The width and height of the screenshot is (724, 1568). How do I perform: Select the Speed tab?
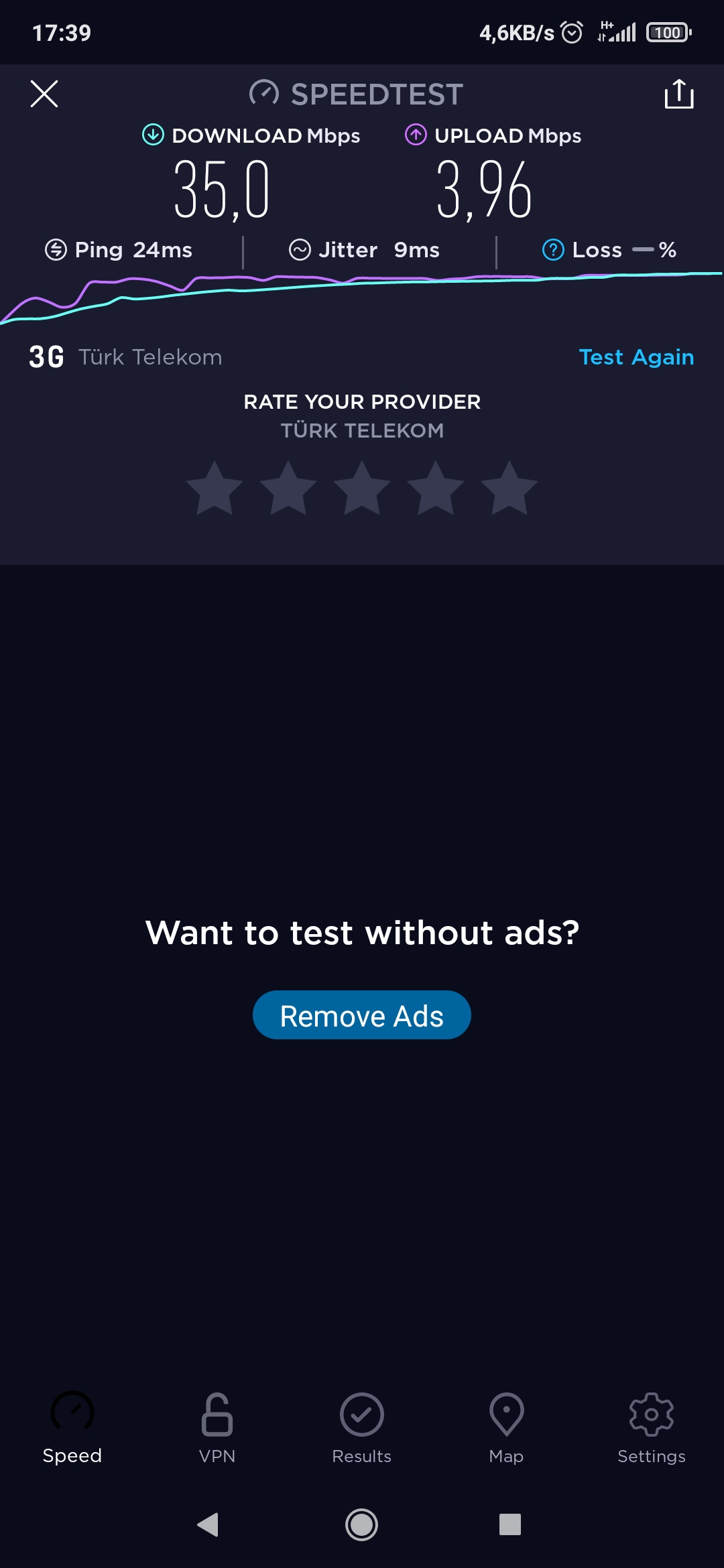(72, 1428)
